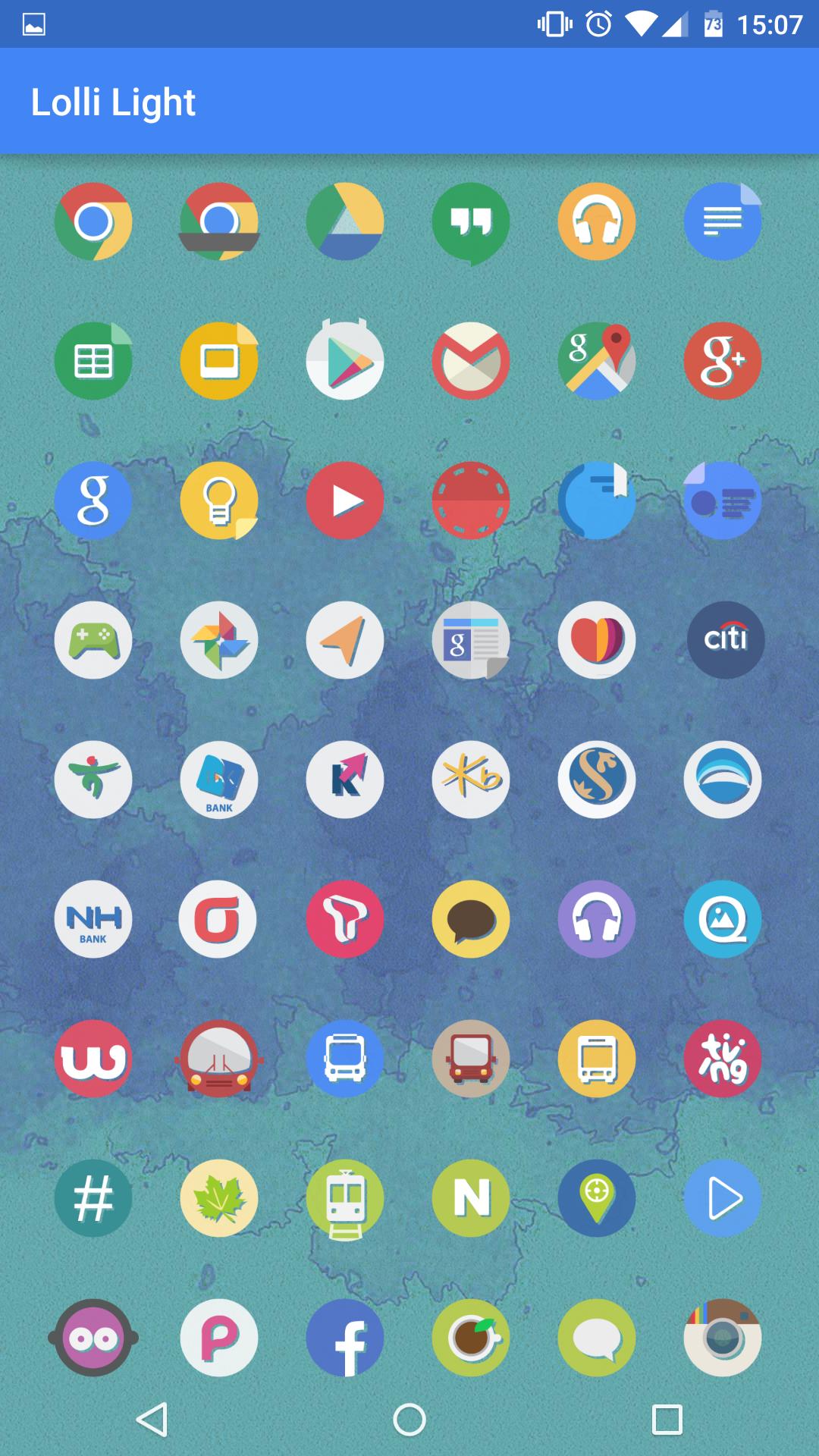819x1456 pixels.
Task: Choose the red Google+ icon
Action: click(723, 361)
